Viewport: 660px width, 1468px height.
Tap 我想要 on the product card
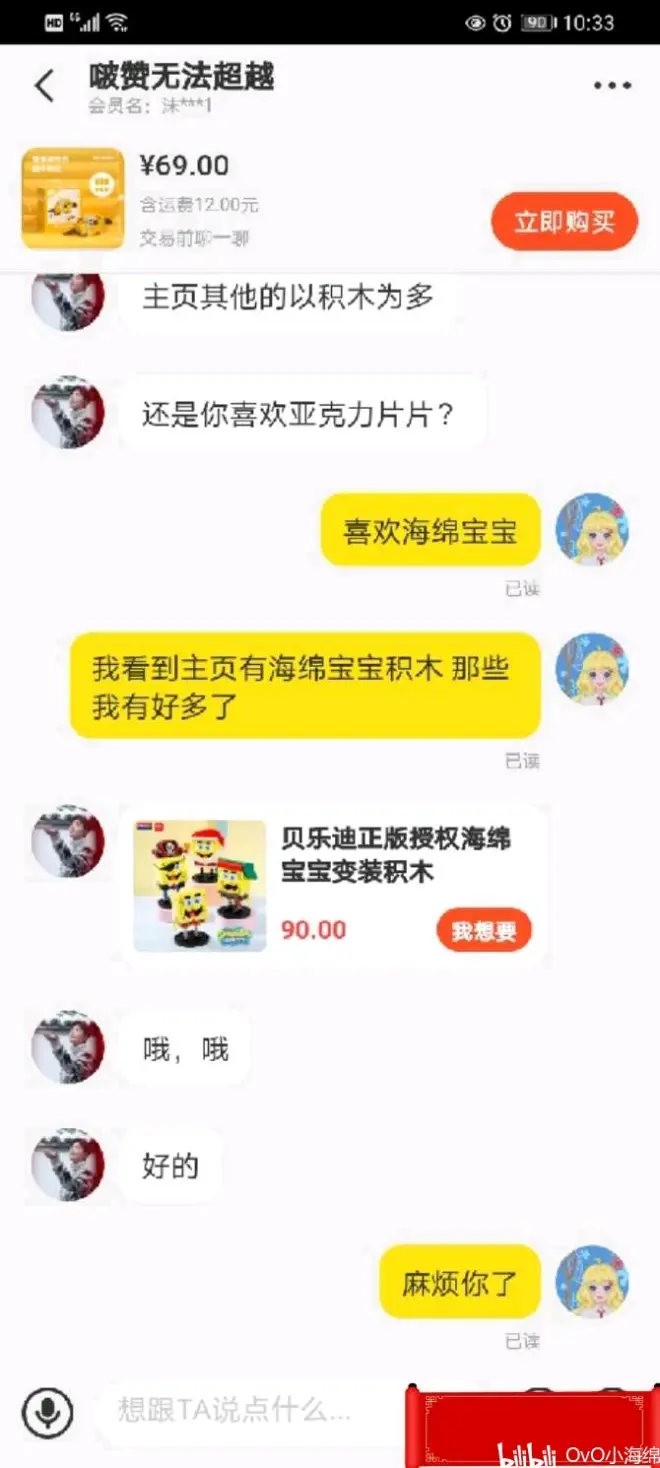484,931
